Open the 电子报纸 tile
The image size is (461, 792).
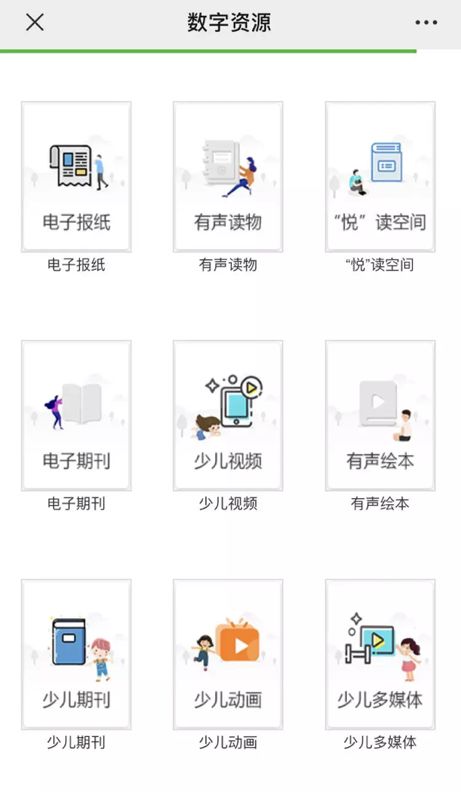(76, 177)
